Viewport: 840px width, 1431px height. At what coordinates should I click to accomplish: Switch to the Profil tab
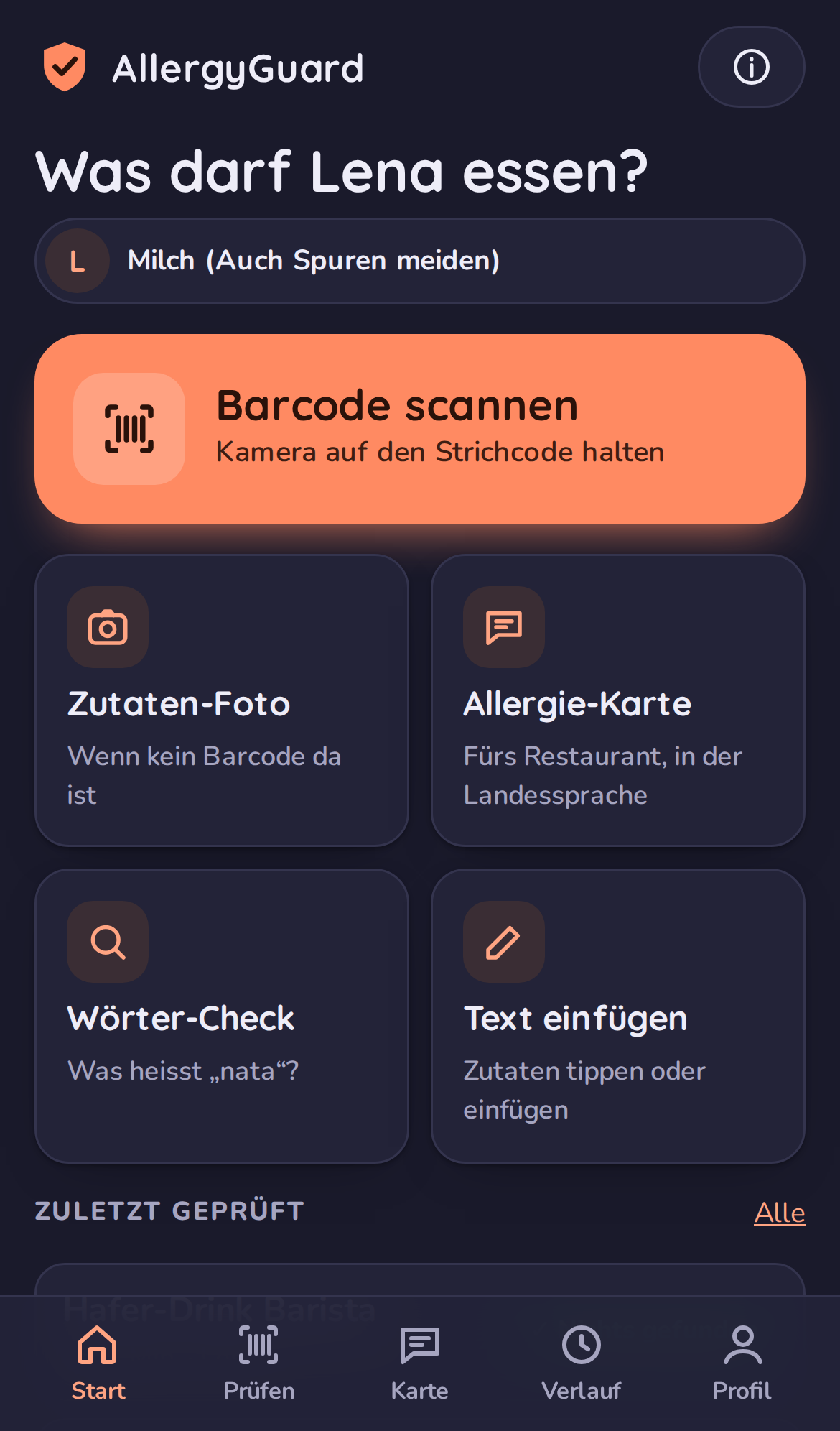coord(742,1363)
